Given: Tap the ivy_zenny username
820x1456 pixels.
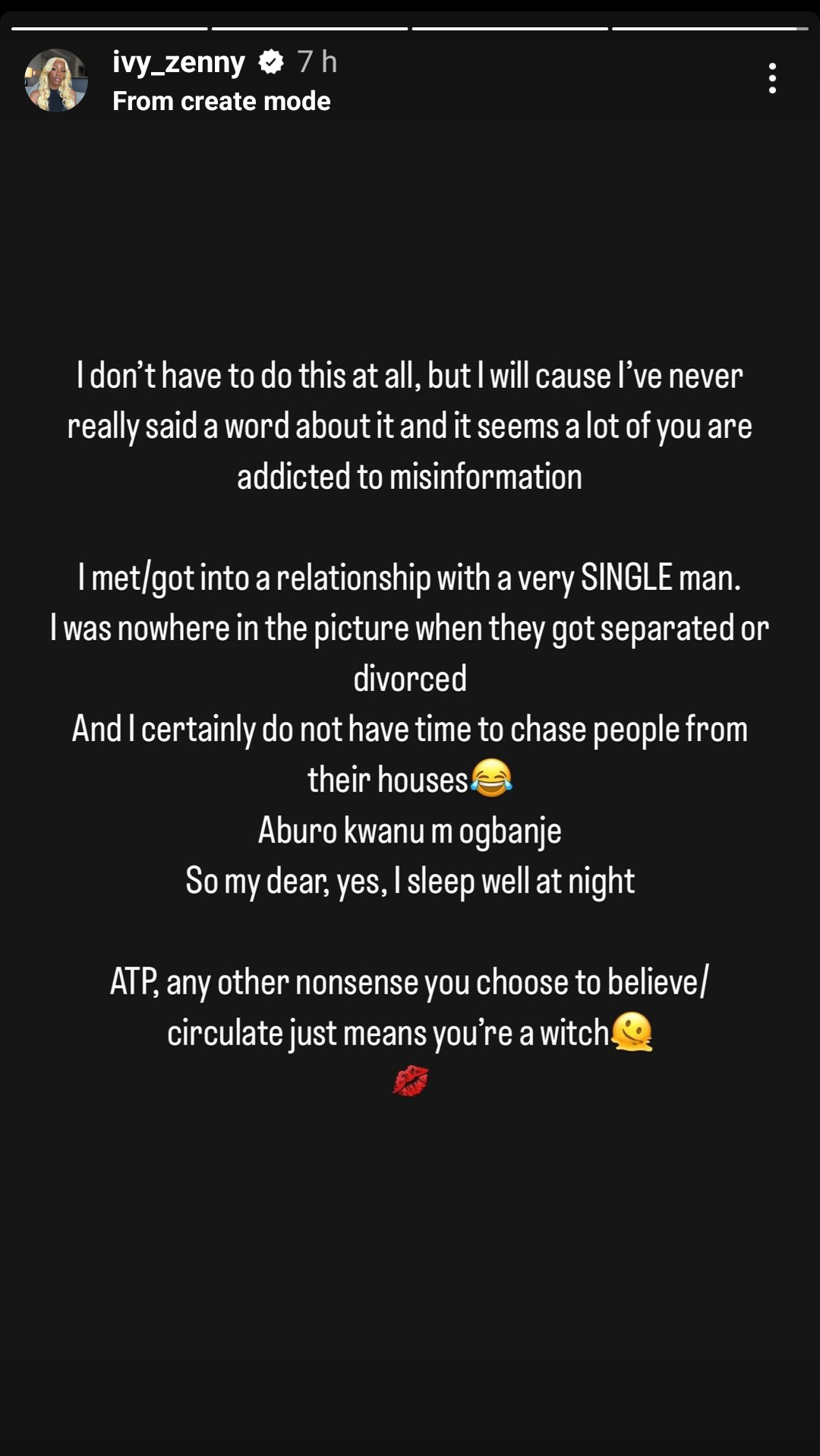Looking at the screenshot, I should point(178,61).
